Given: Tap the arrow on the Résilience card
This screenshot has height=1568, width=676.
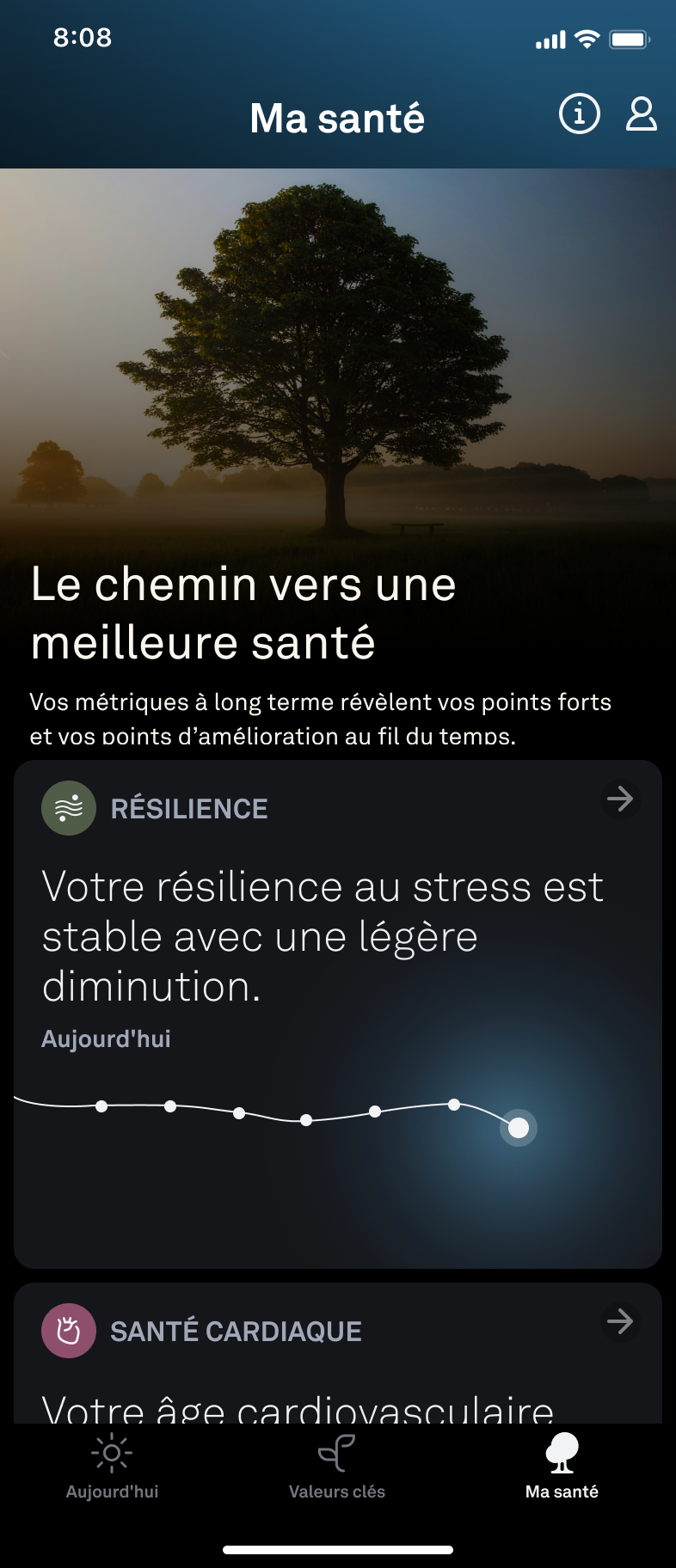Looking at the screenshot, I should click(619, 799).
